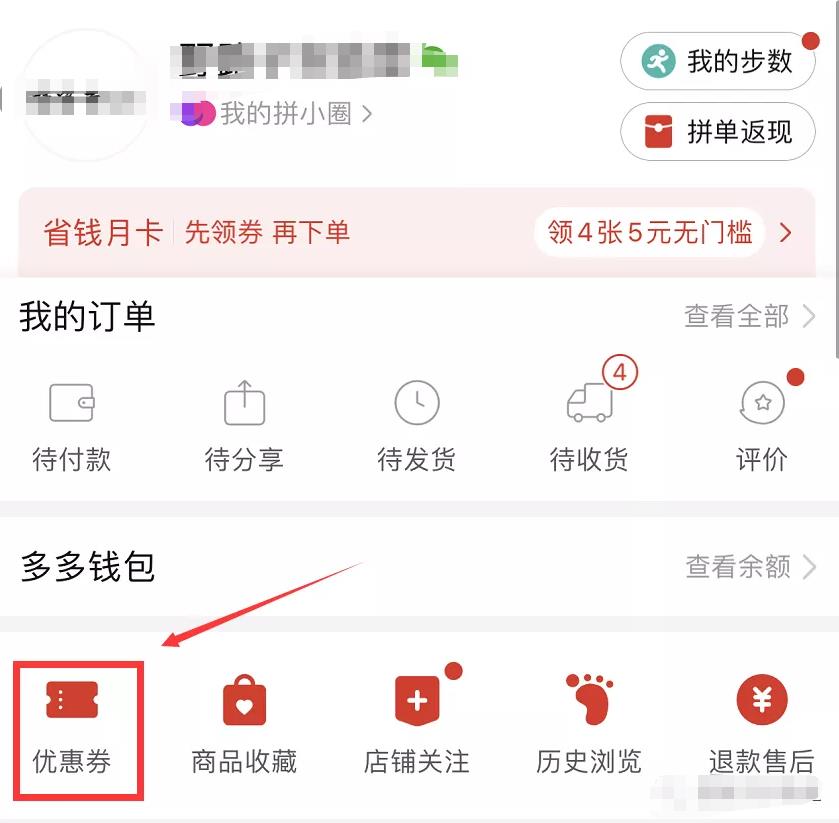The height and width of the screenshot is (823, 839).
Task: Open 评价 reviews
Action: pyautogui.click(x=762, y=425)
